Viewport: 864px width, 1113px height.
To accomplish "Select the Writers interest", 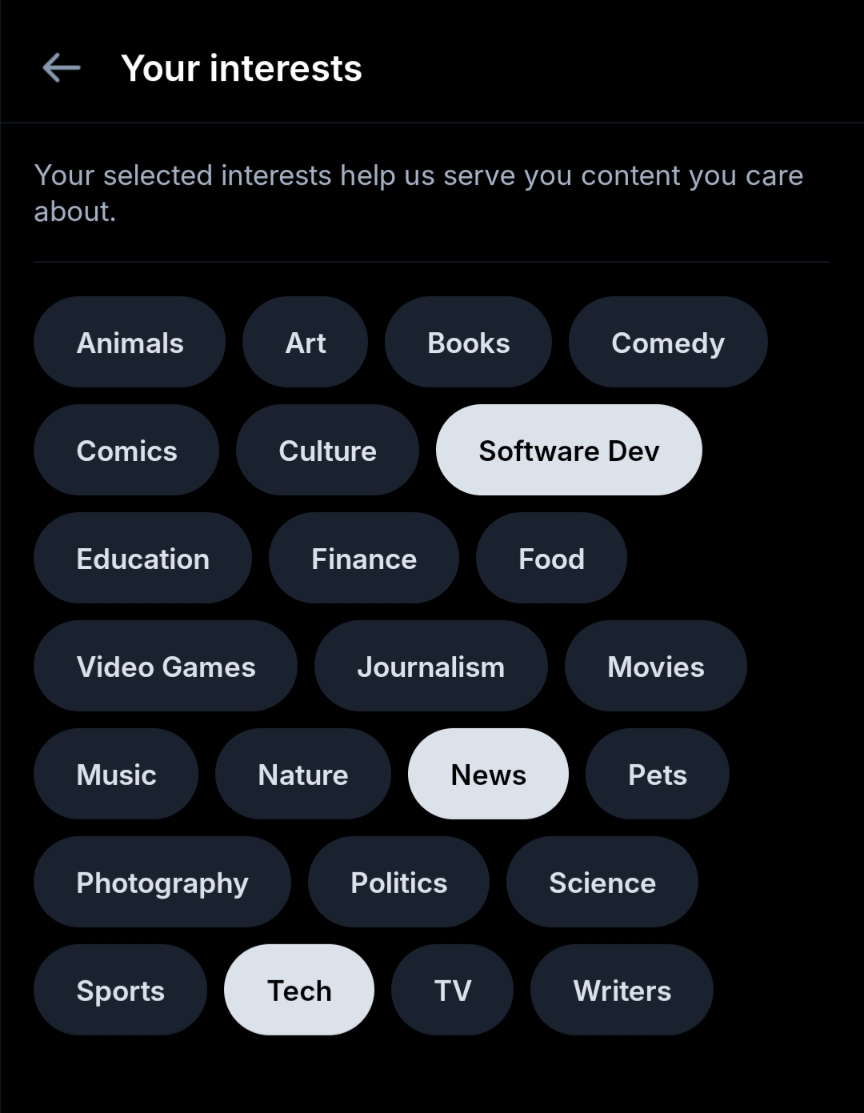I will (621, 990).
